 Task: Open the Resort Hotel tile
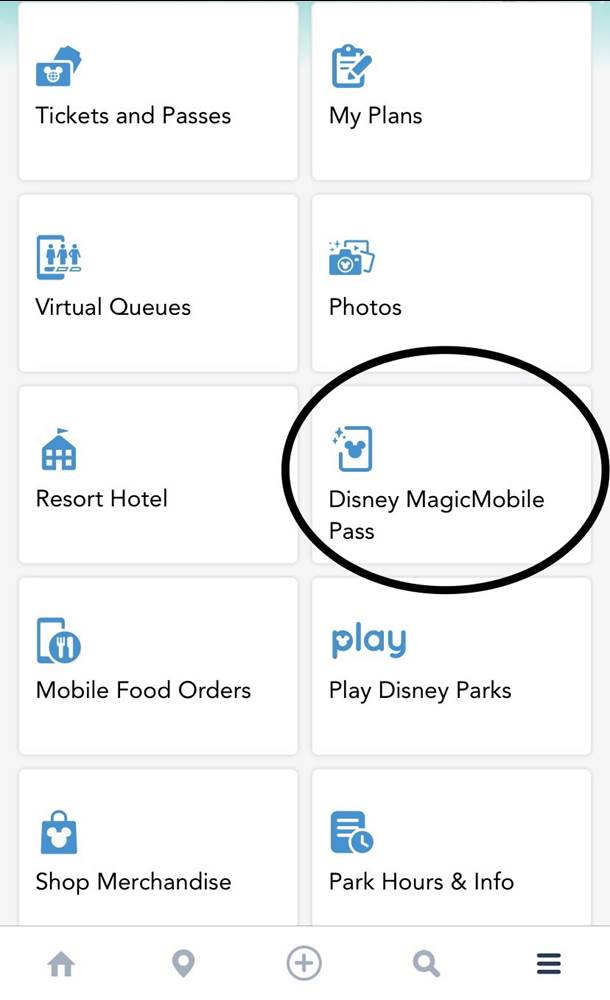158,474
